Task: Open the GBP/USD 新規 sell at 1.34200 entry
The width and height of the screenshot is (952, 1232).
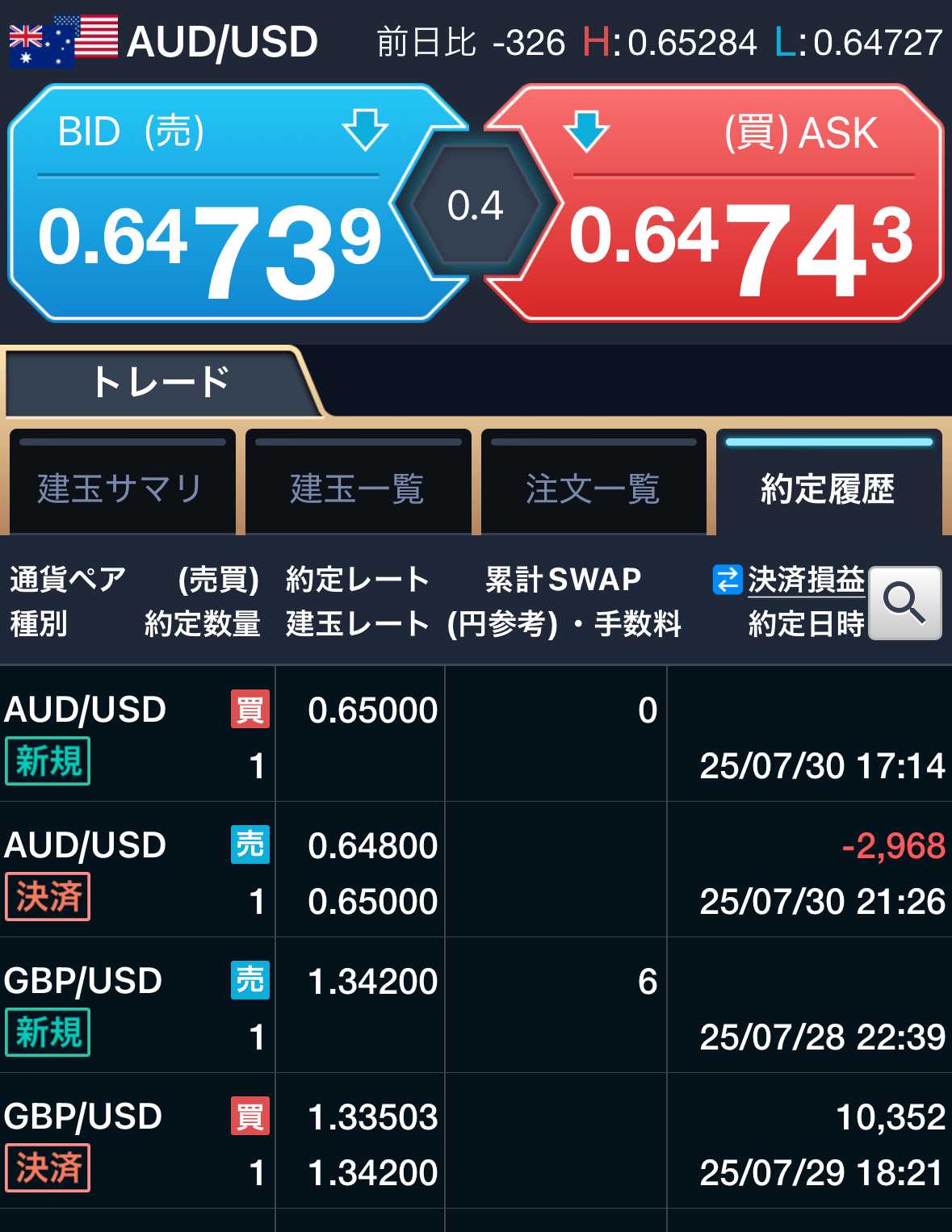Action: pos(476,1005)
